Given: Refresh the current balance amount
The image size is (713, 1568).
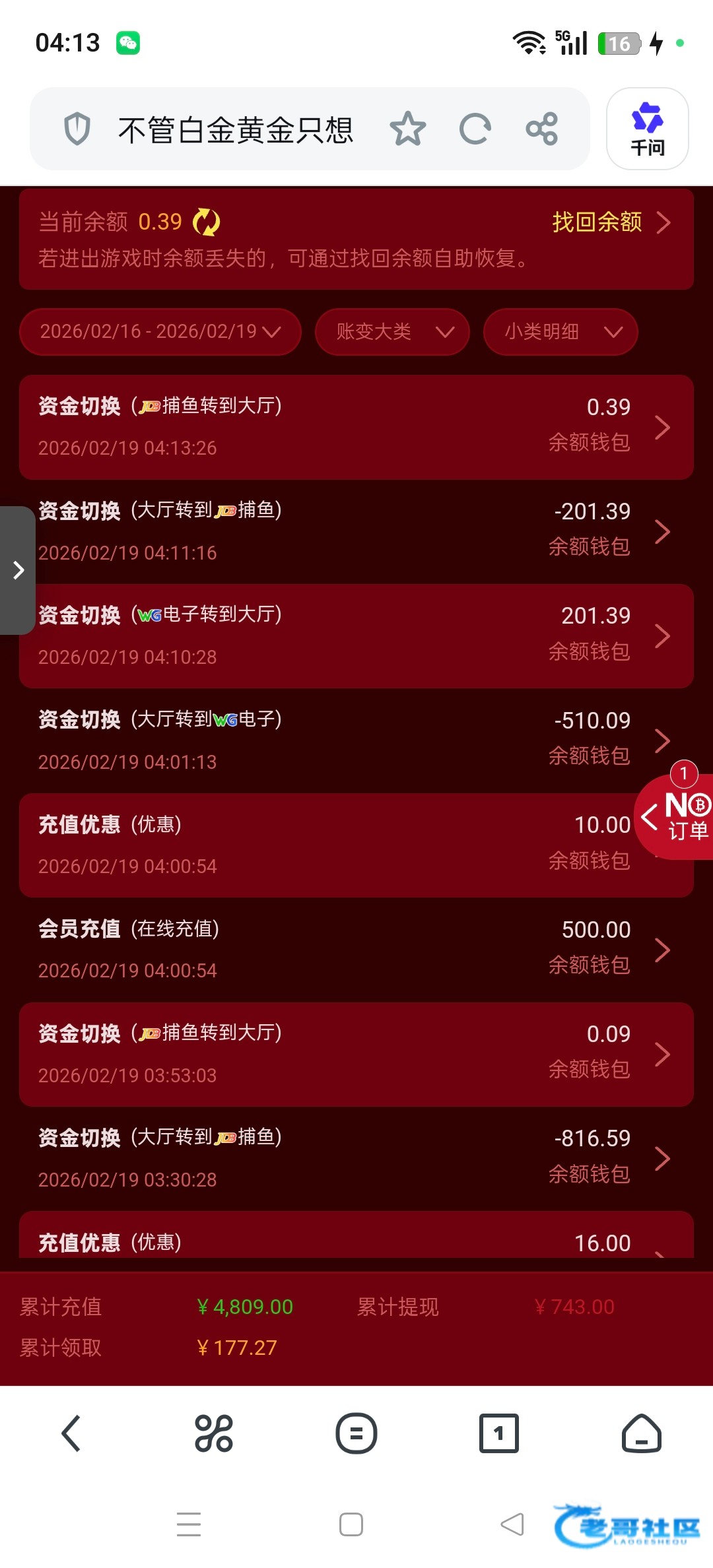Looking at the screenshot, I should [x=207, y=222].
